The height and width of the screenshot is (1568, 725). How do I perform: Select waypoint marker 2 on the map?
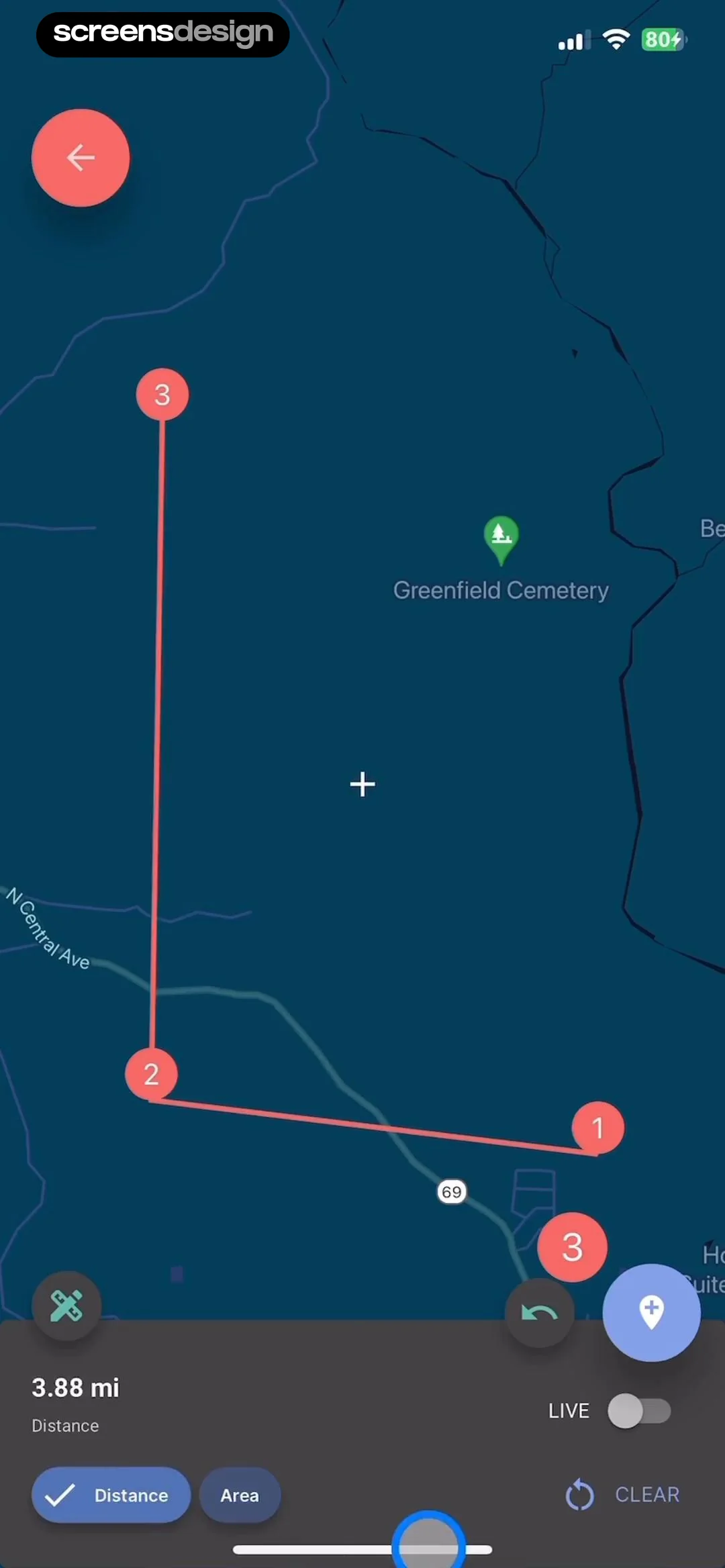point(152,1074)
